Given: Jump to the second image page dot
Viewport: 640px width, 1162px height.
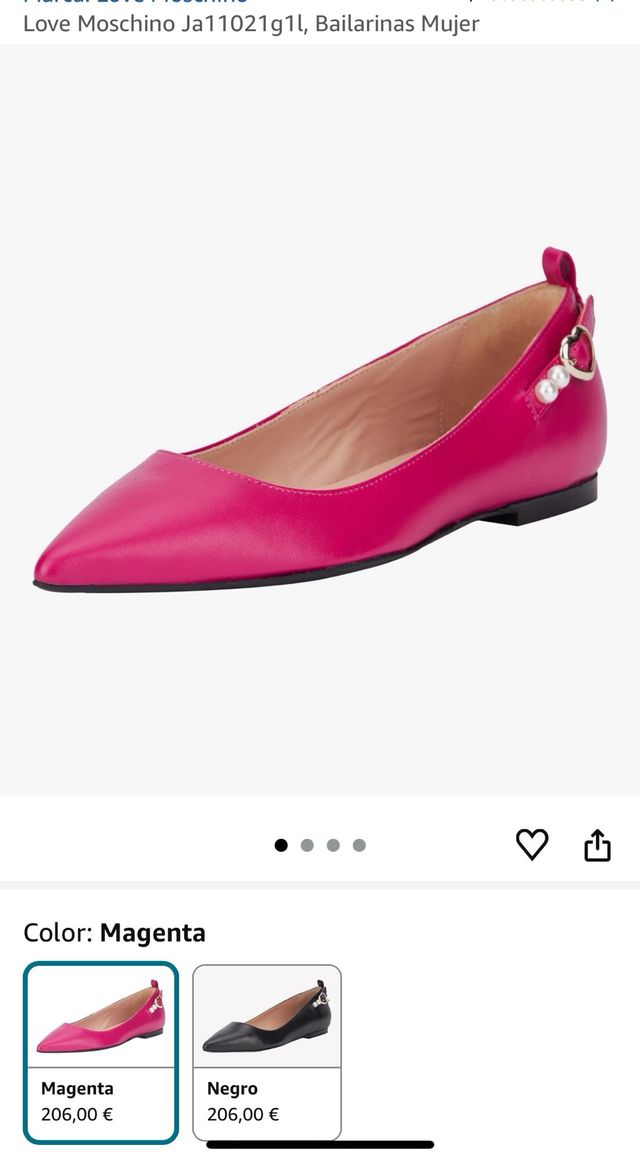Looking at the screenshot, I should pyautogui.click(x=307, y=845).
